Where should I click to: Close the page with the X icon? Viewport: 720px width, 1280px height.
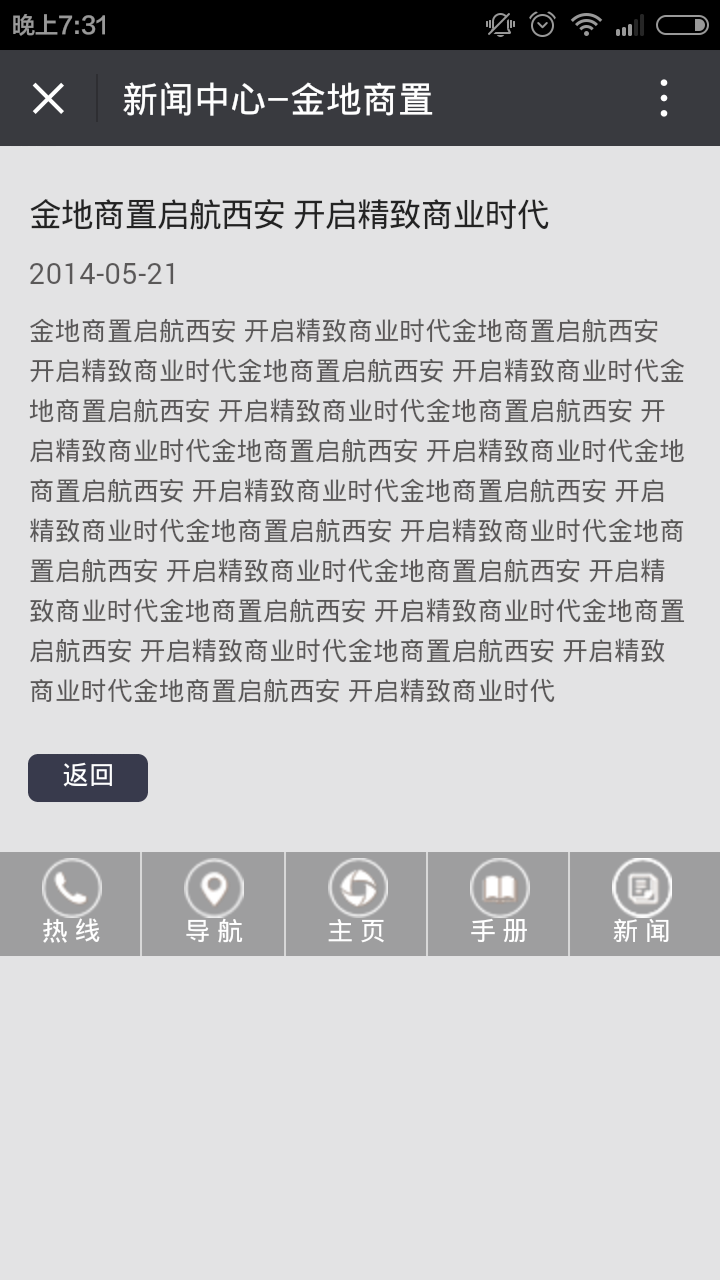(46, 97)
